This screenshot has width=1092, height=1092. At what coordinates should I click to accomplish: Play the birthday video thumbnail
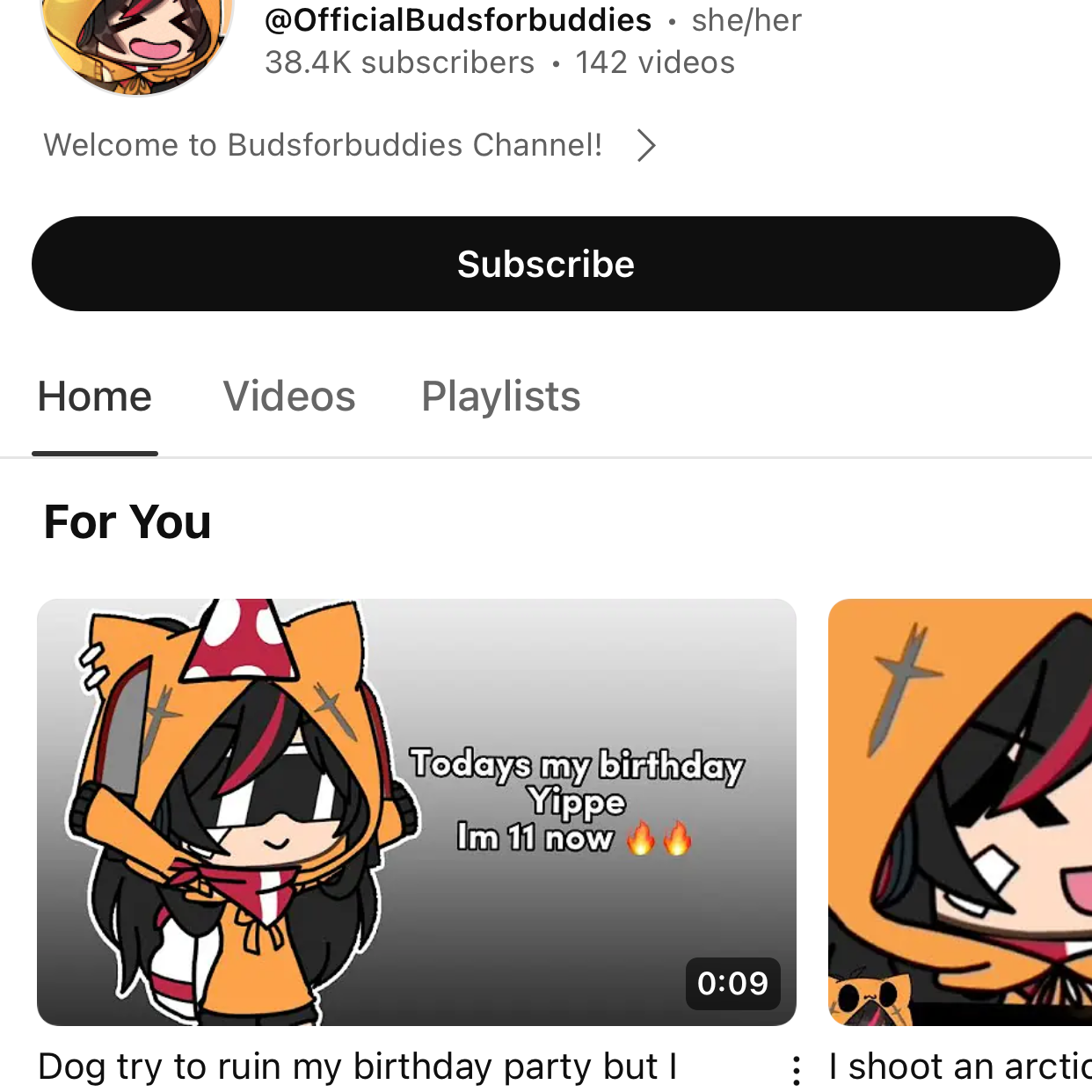416,812
